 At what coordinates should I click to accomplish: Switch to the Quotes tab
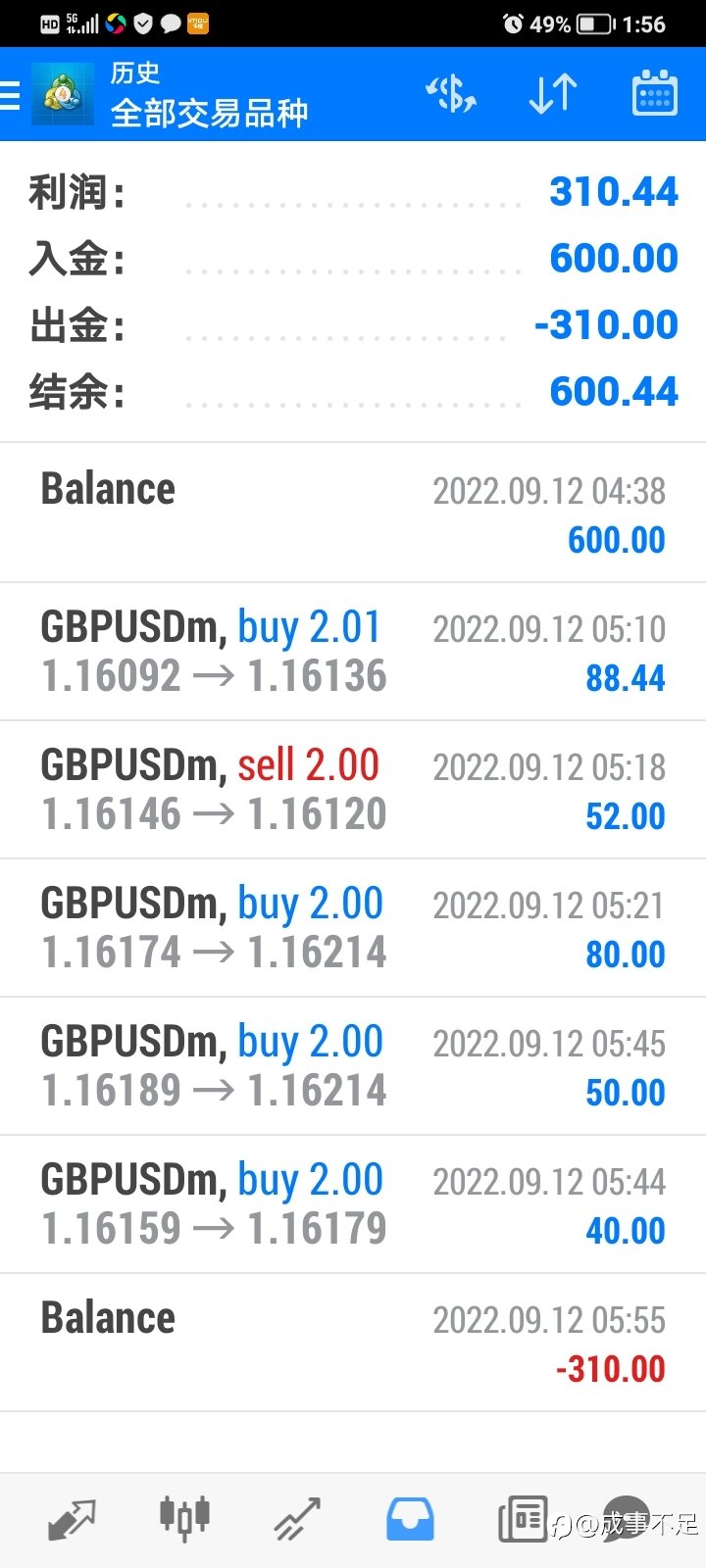(72, 1520)
